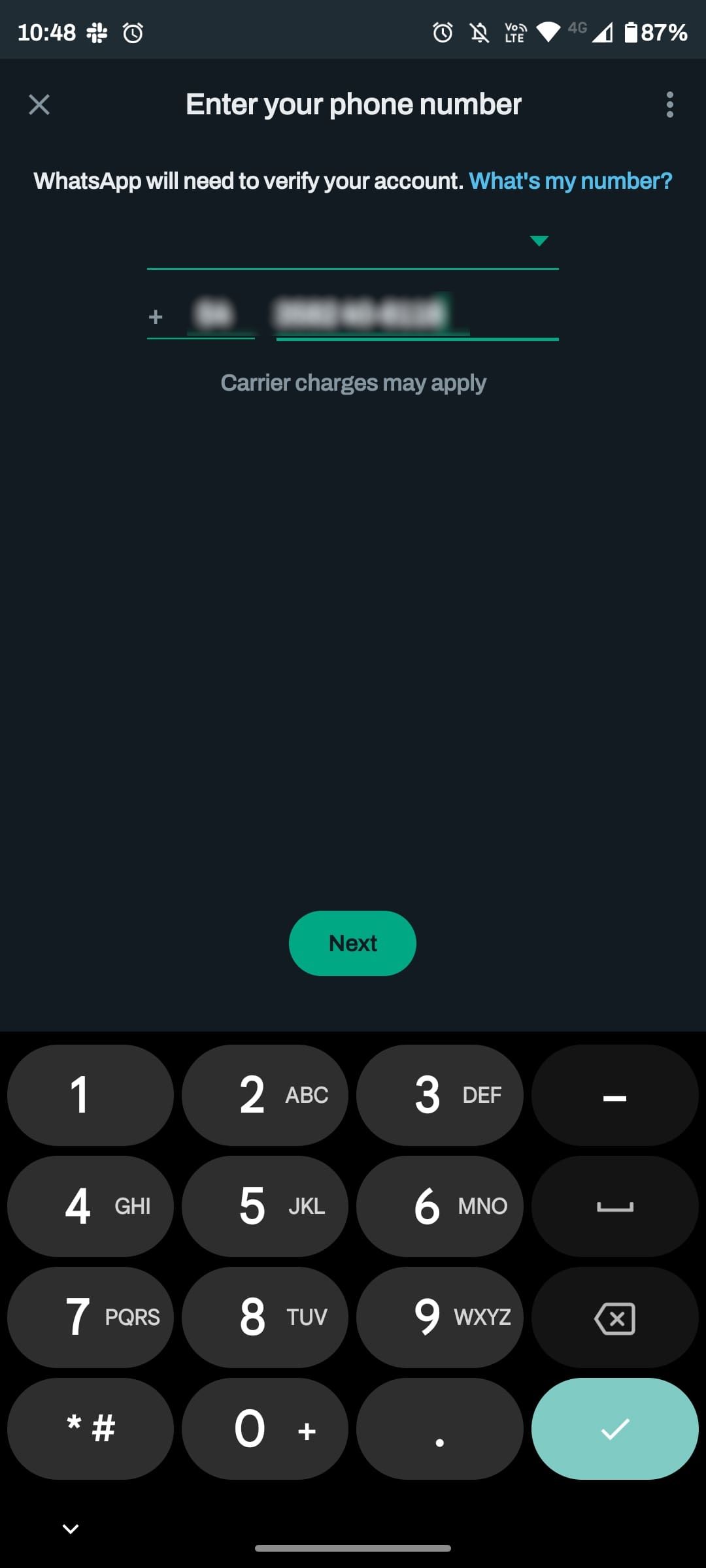The height and width of the screenshot is (1568, 706).
Task: Confirm input with the checkmark key
Action: (613, 1428)
